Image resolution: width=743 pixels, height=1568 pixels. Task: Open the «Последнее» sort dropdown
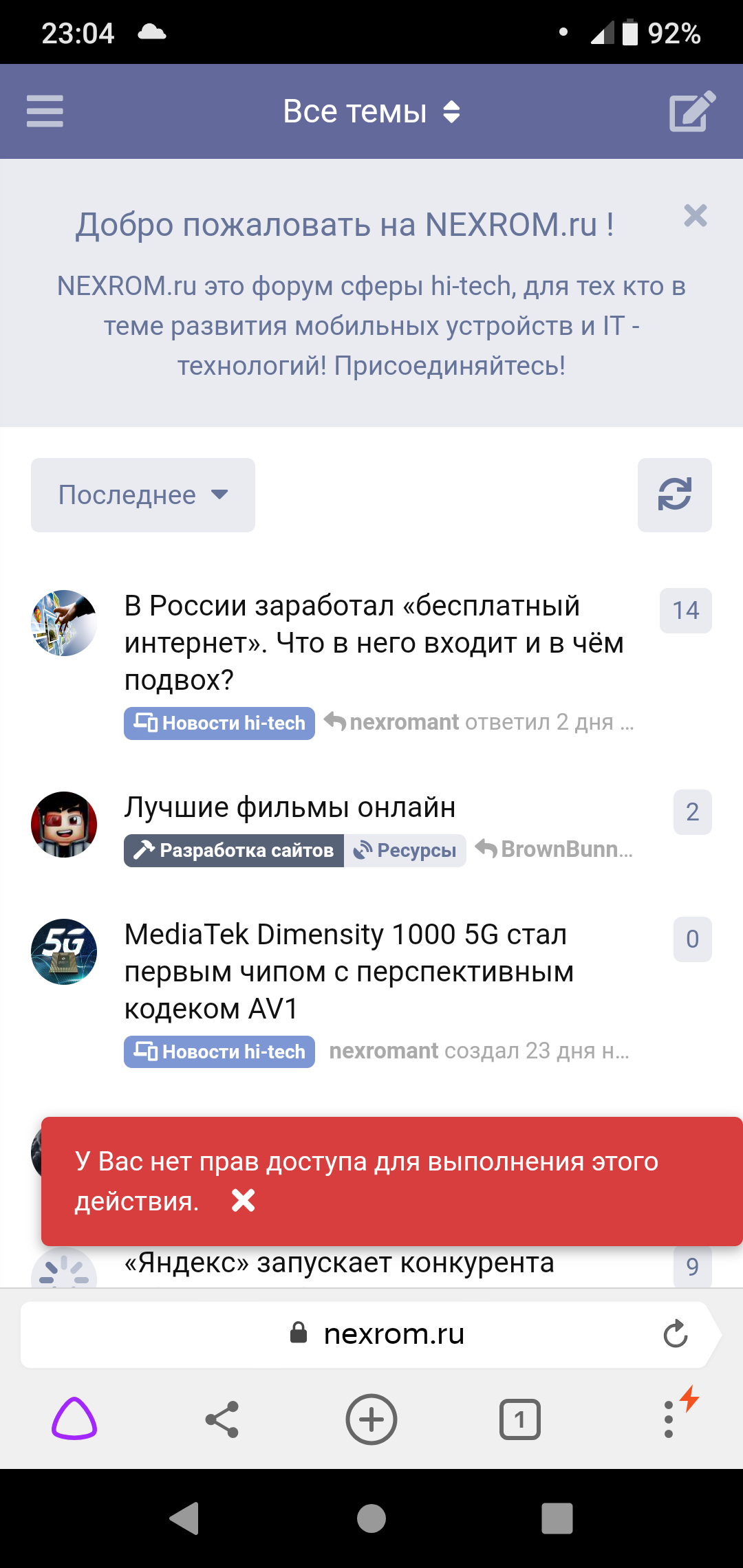coord(143,495)
